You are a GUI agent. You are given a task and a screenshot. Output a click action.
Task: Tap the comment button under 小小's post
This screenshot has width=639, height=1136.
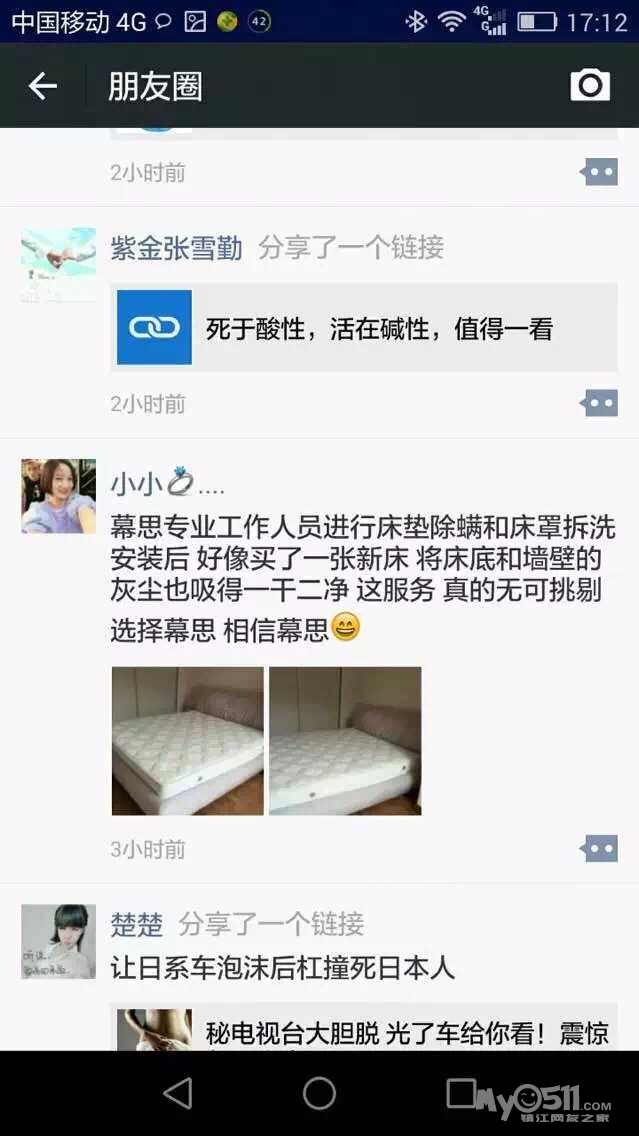[x=599, y=848]
